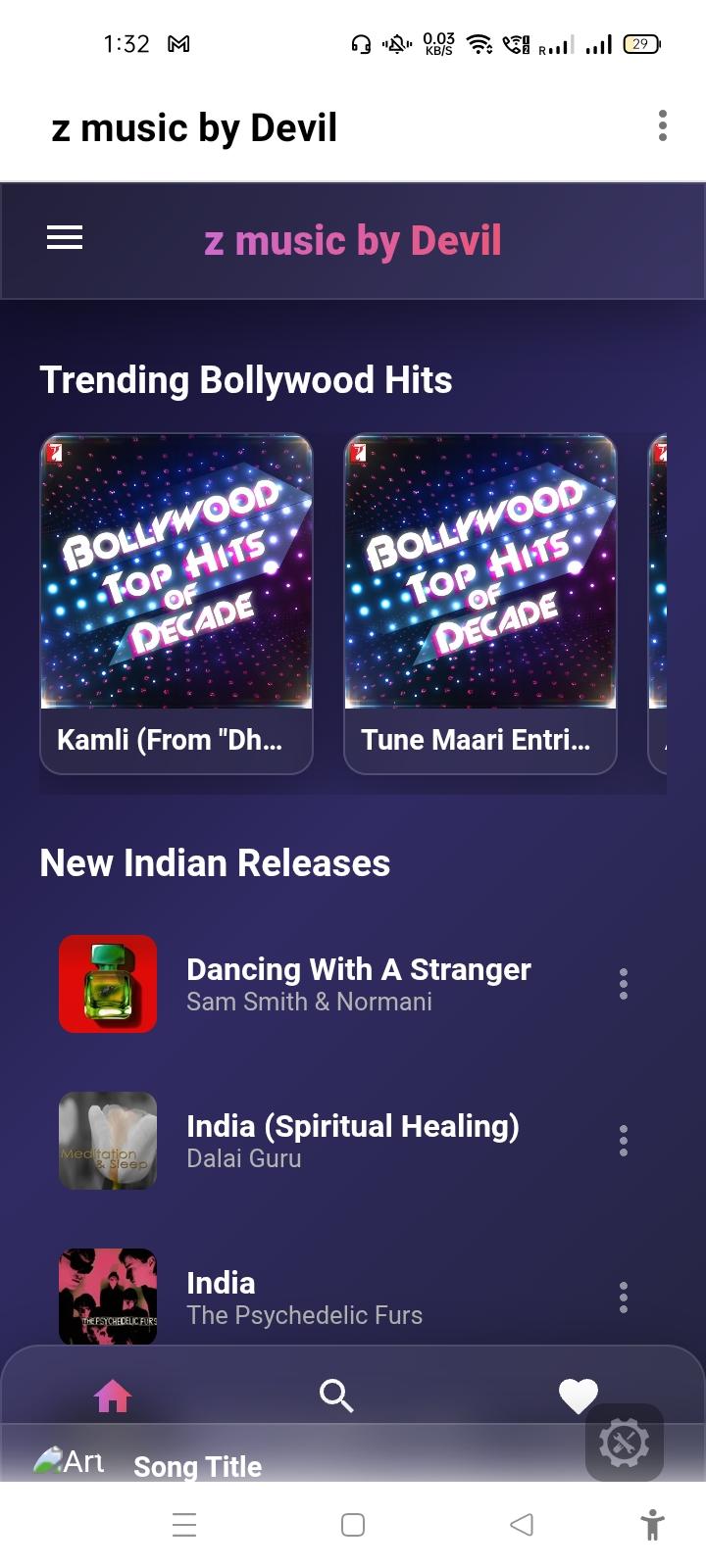Open the overflow menu in the app bar

pos(663,126)
